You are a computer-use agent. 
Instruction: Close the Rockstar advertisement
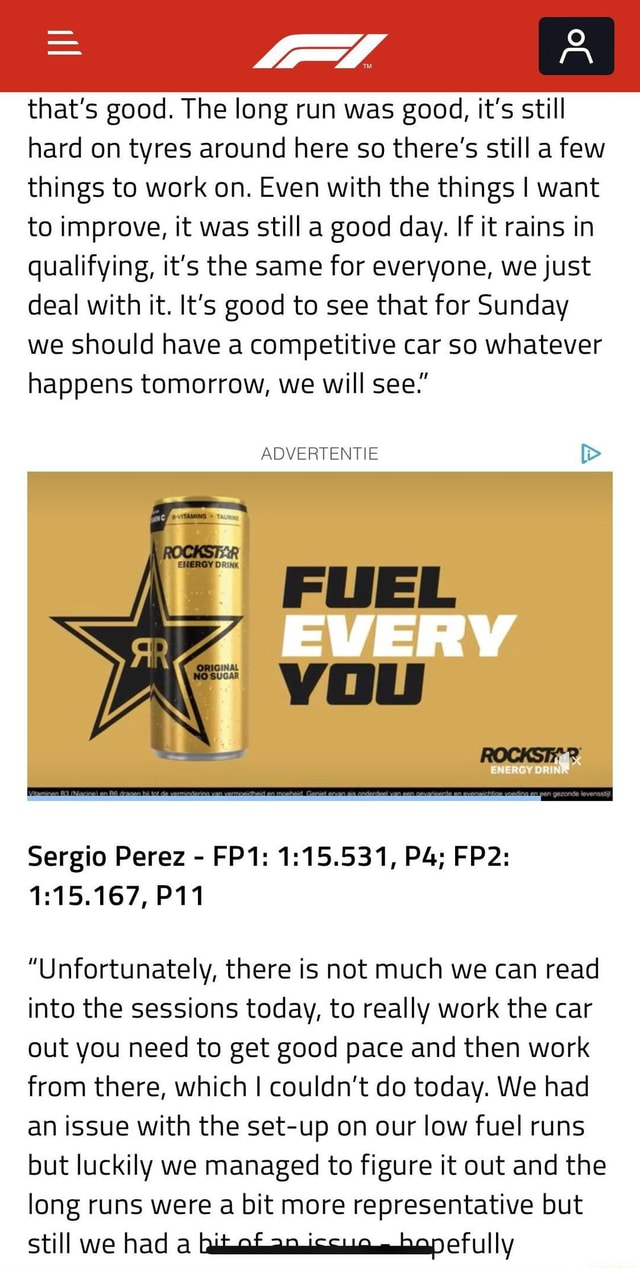coord(576,761)
